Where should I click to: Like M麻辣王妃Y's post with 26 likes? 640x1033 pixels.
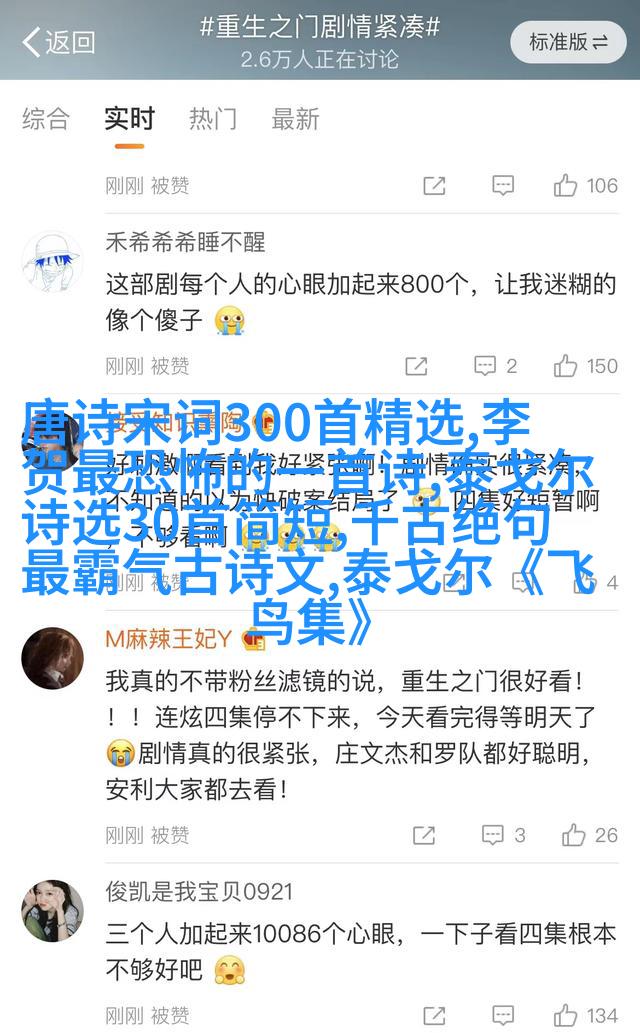point(590,835)
